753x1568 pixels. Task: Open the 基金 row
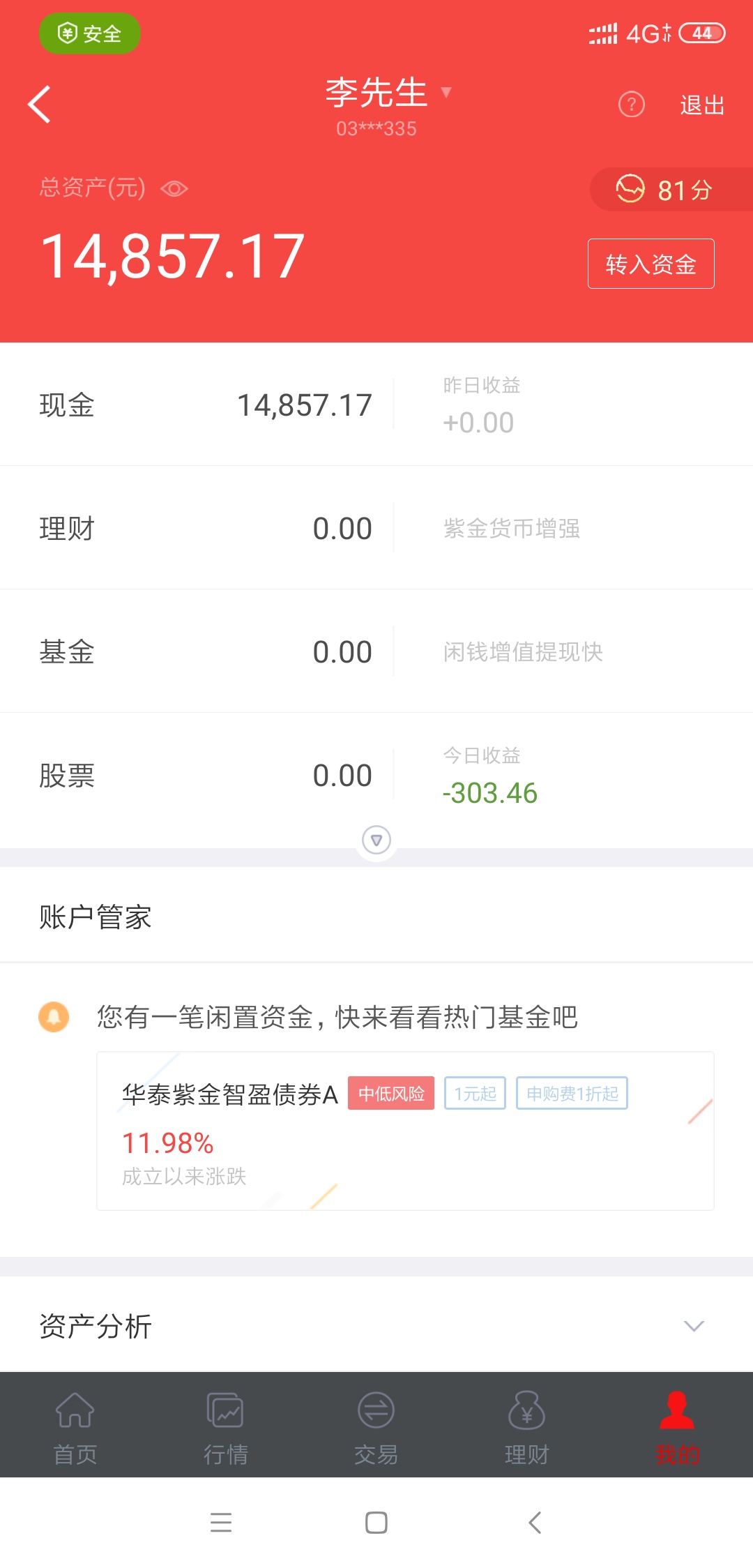tap(376, 651)
